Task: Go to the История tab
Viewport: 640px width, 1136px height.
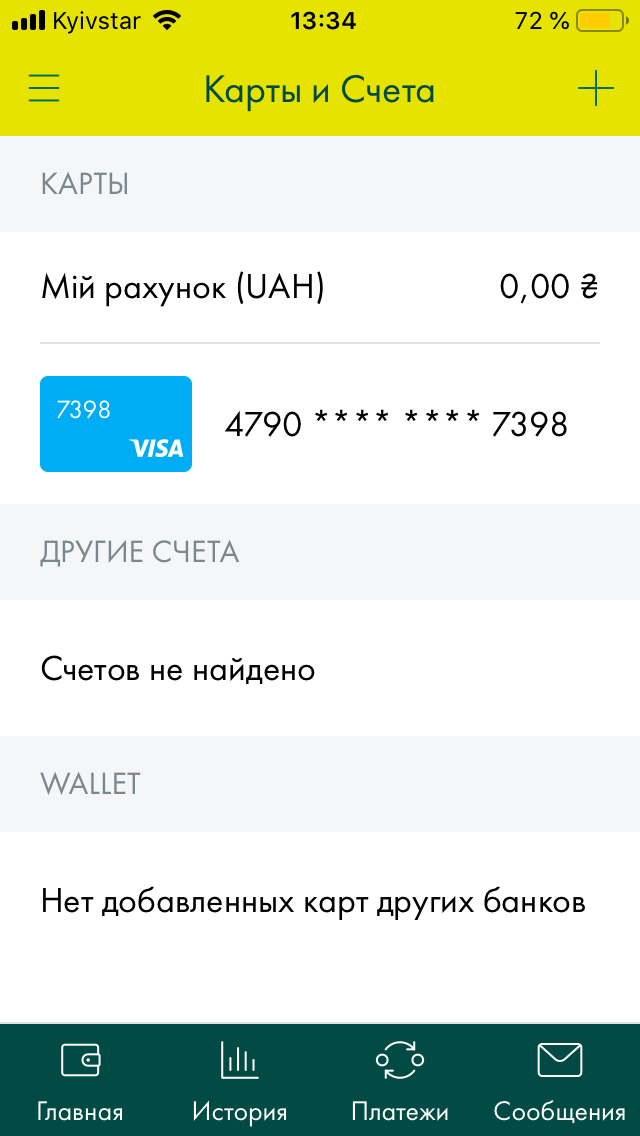Action: (x=240, y=1080)
